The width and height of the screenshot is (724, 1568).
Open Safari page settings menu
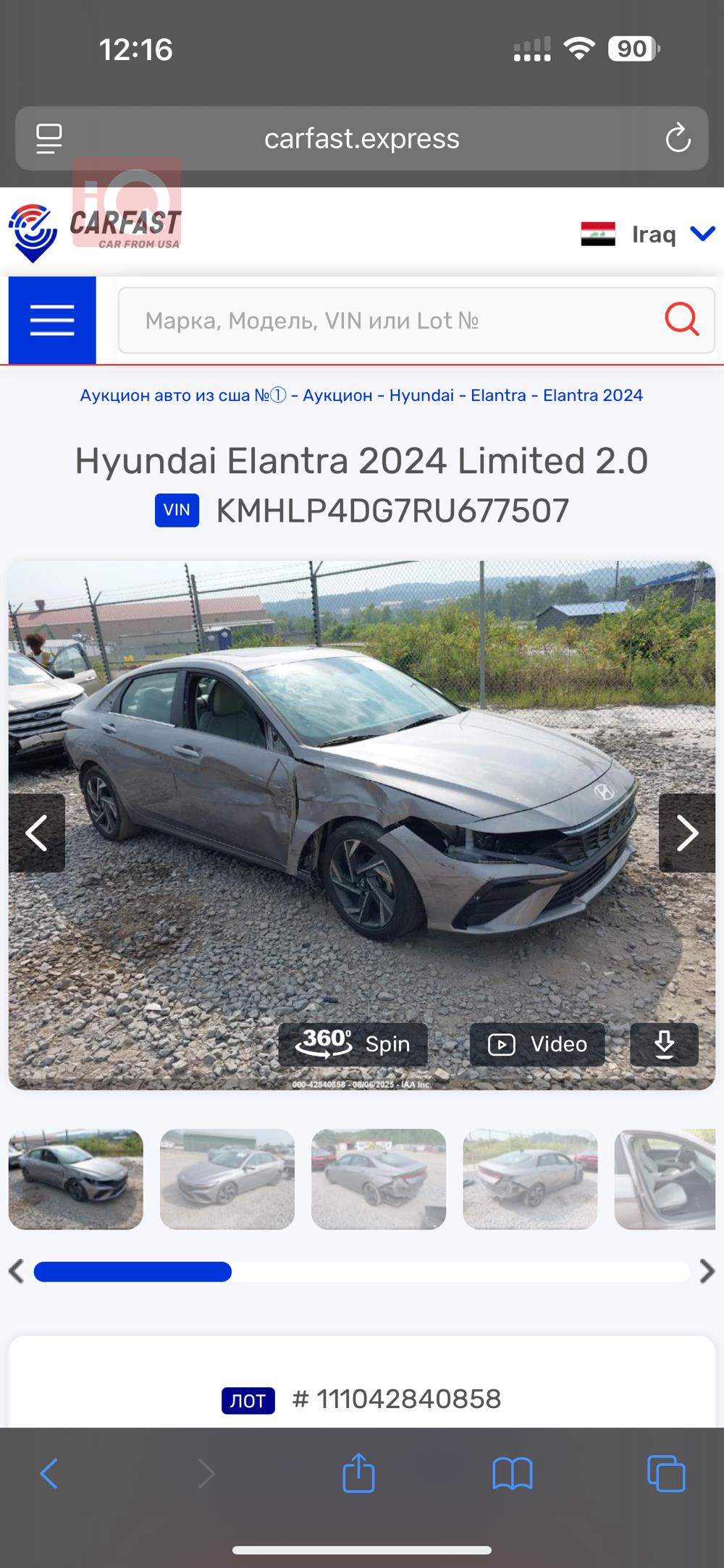point(49,138)
